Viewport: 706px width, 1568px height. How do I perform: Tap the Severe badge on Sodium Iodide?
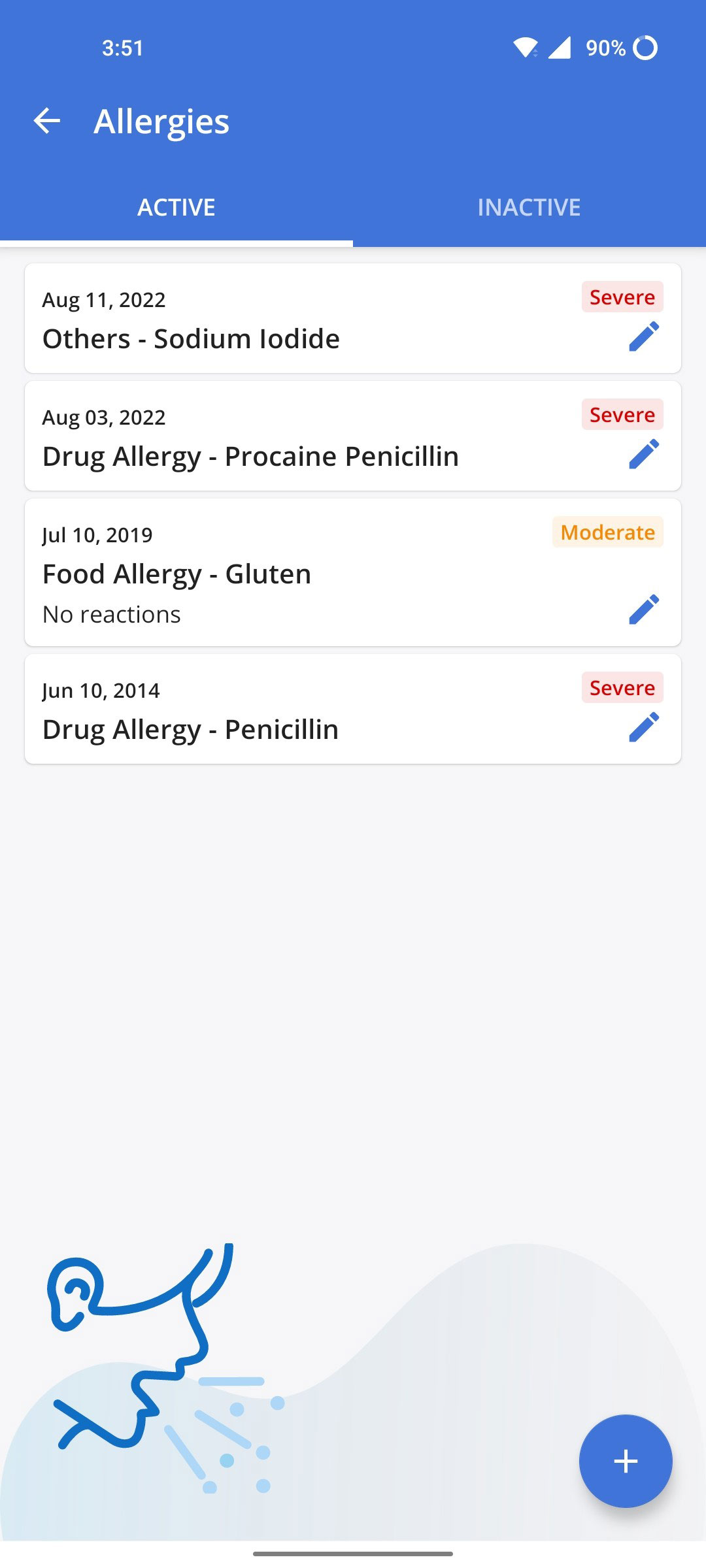622,297
